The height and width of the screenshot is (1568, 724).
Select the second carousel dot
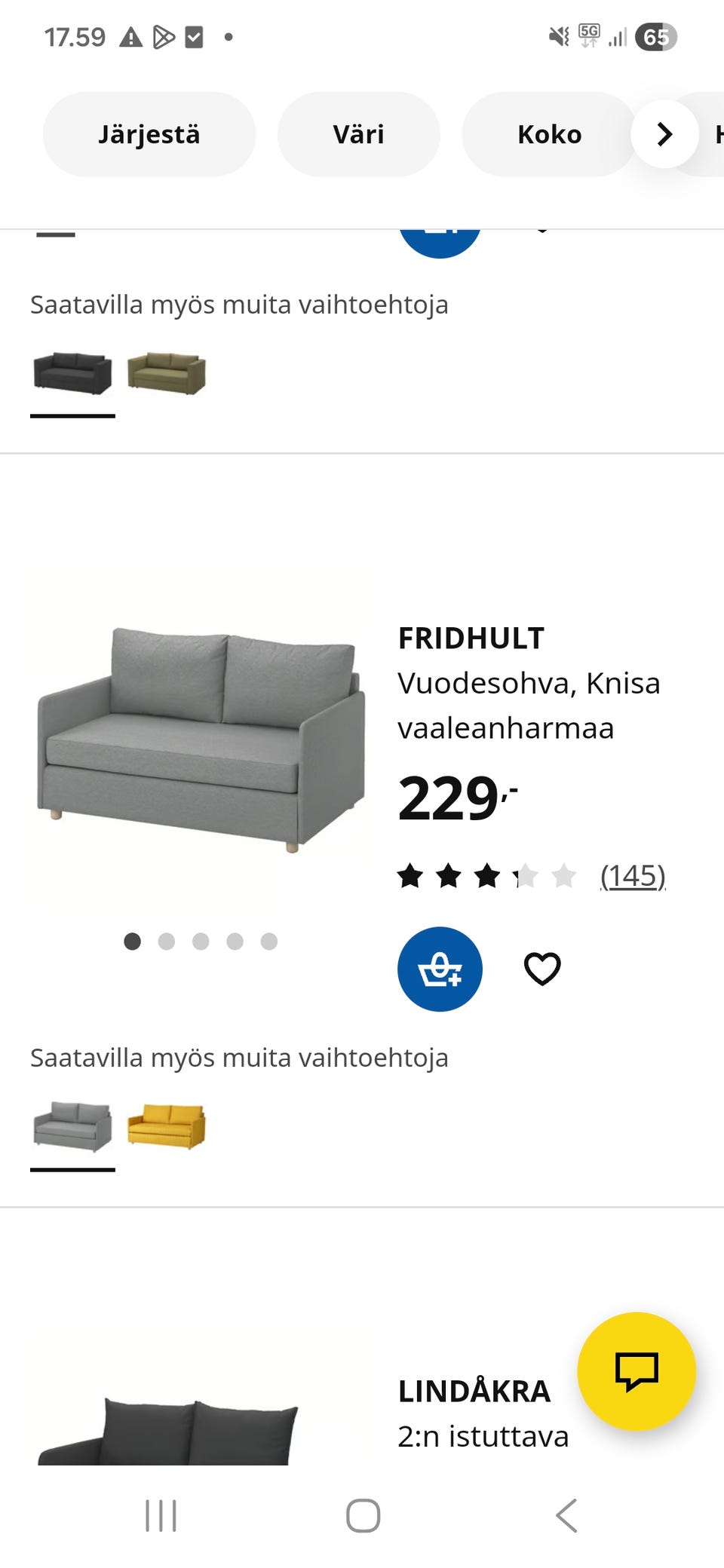tap(167, 942)
